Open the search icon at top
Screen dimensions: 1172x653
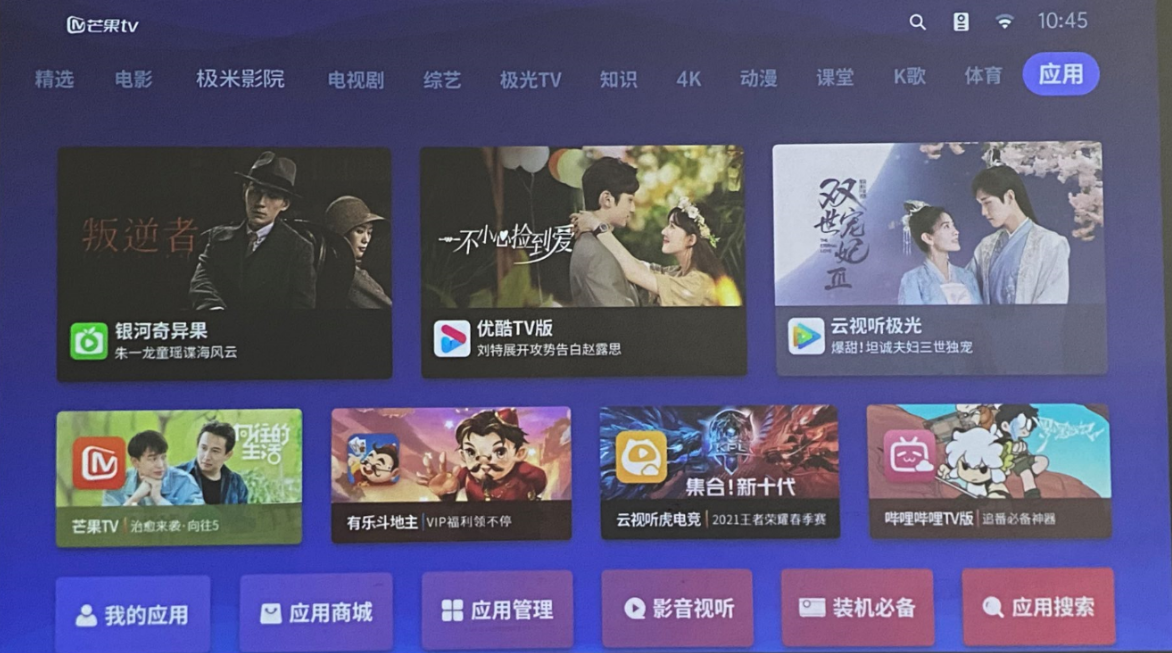(x=917, y=22)
